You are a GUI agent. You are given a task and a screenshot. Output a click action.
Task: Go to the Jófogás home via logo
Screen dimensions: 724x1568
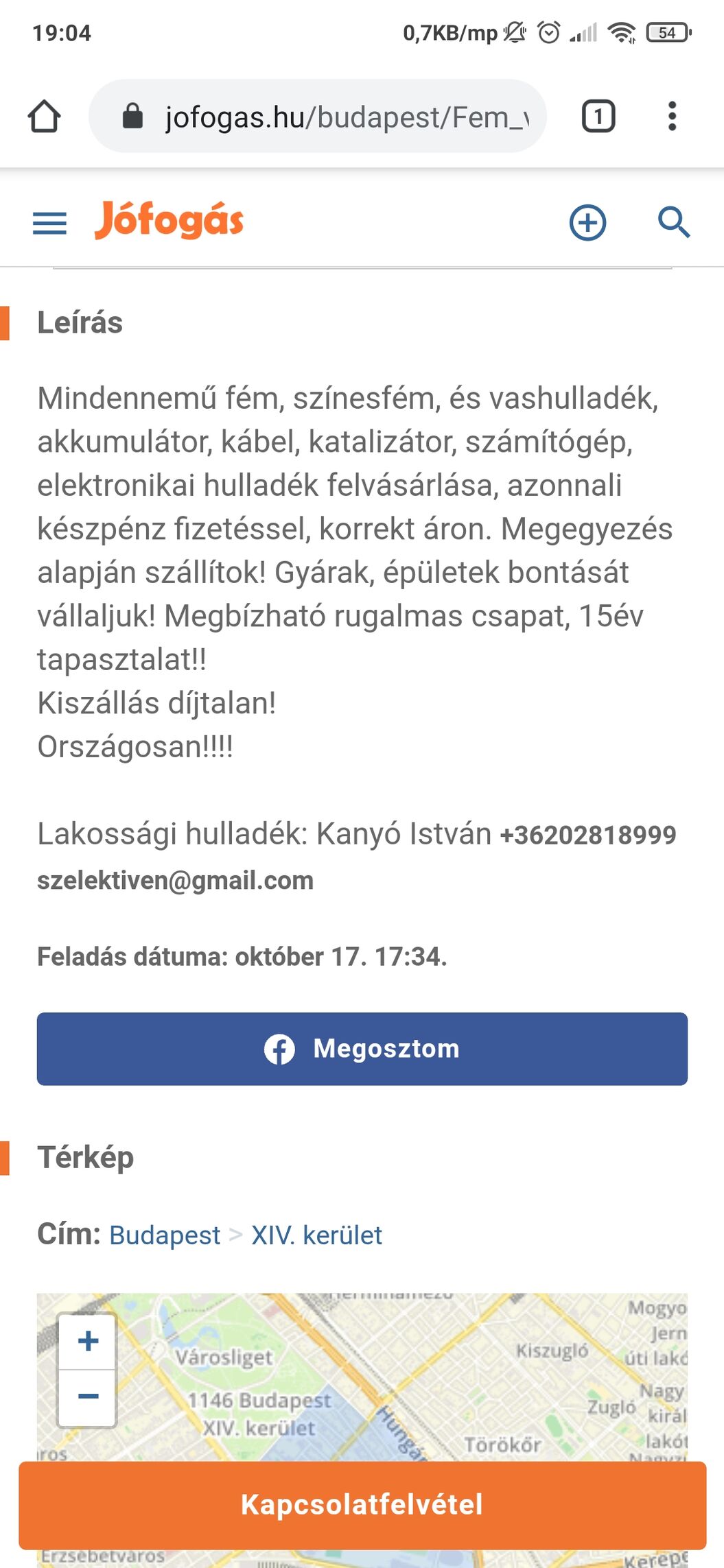pos(170,221)
